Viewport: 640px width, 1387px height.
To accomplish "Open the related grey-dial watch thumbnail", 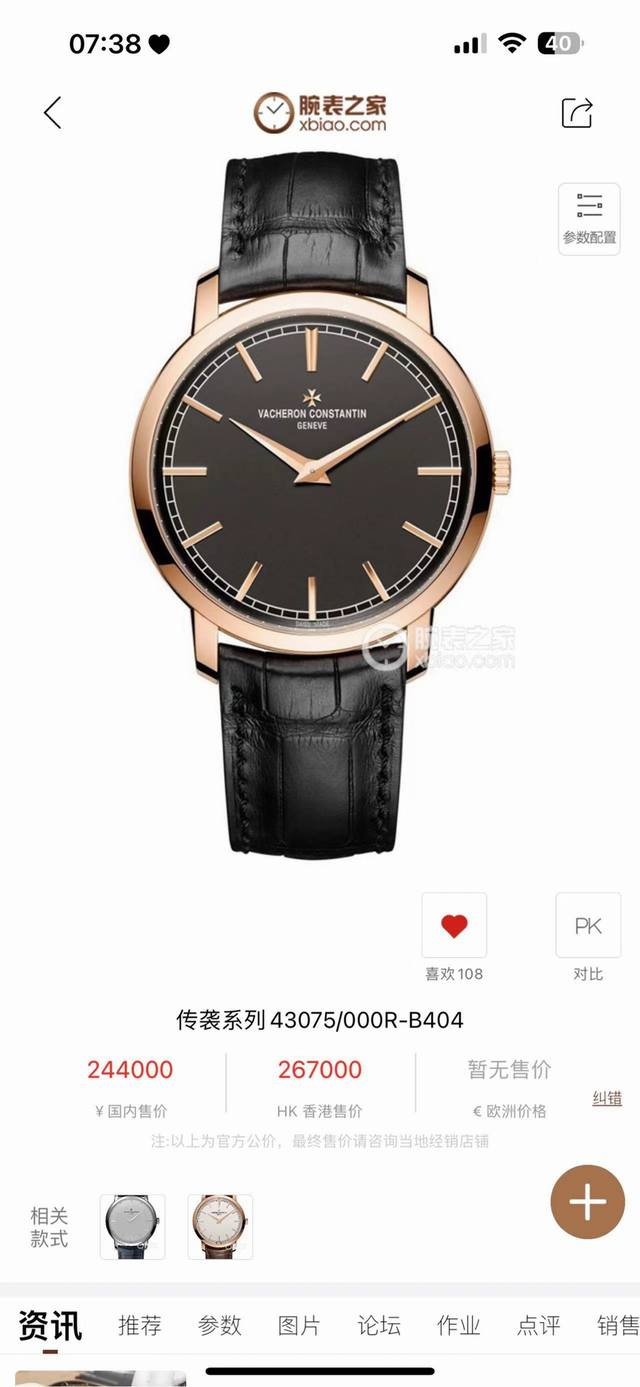I will [x=133, y=1226].
